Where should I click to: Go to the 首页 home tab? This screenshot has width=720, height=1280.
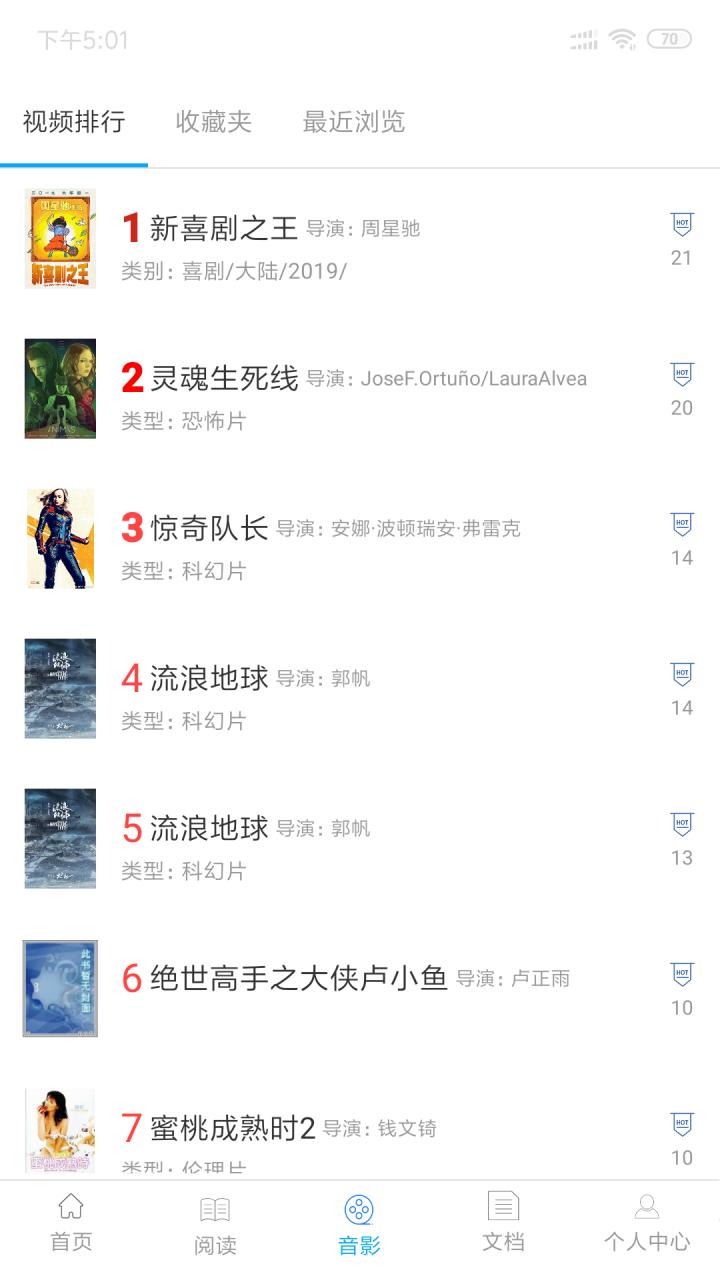pos(71,1222)
